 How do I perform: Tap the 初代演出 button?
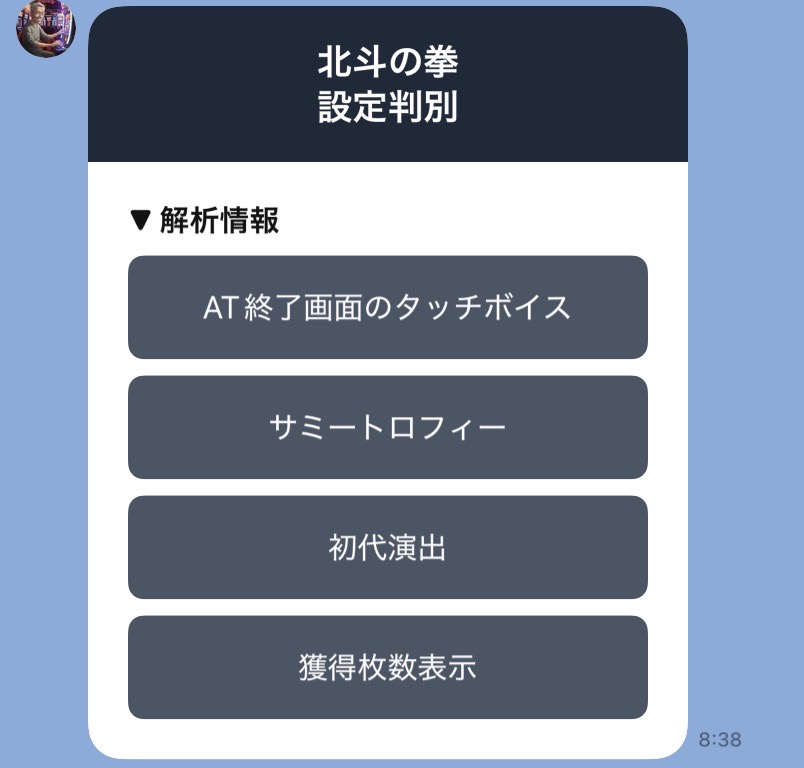387,548
